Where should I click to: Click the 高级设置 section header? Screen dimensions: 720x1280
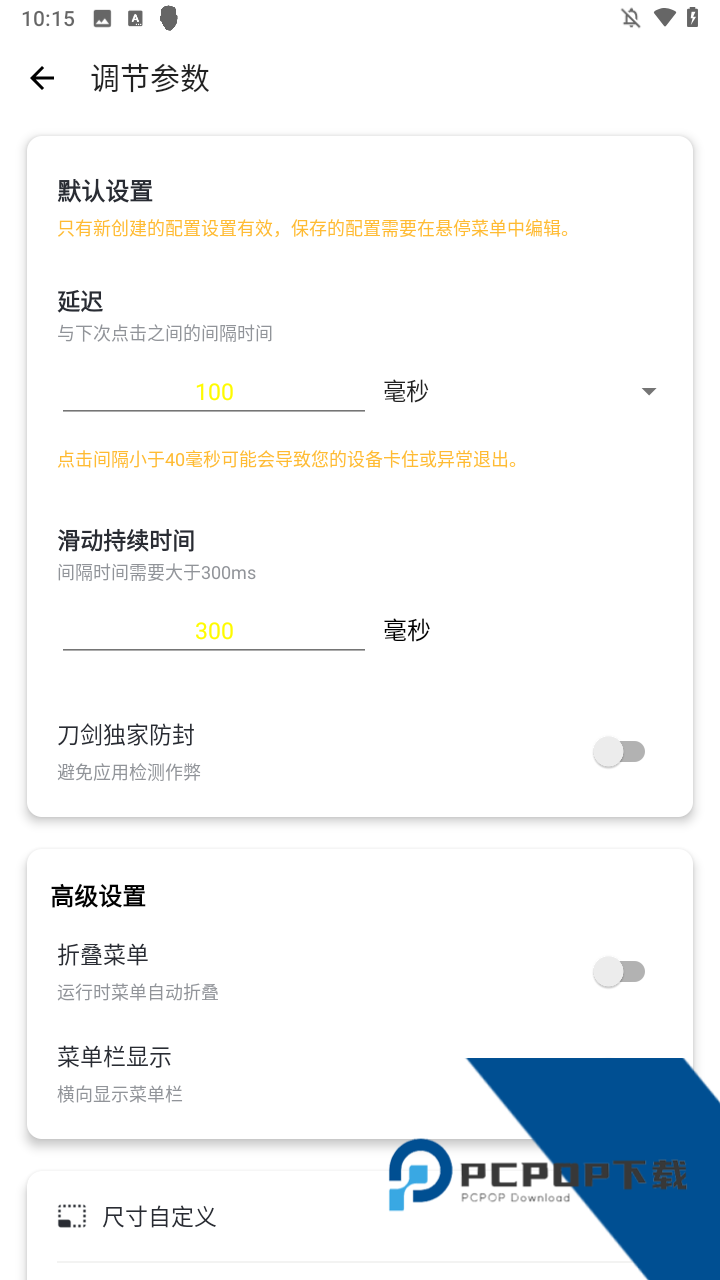point(97,897)
